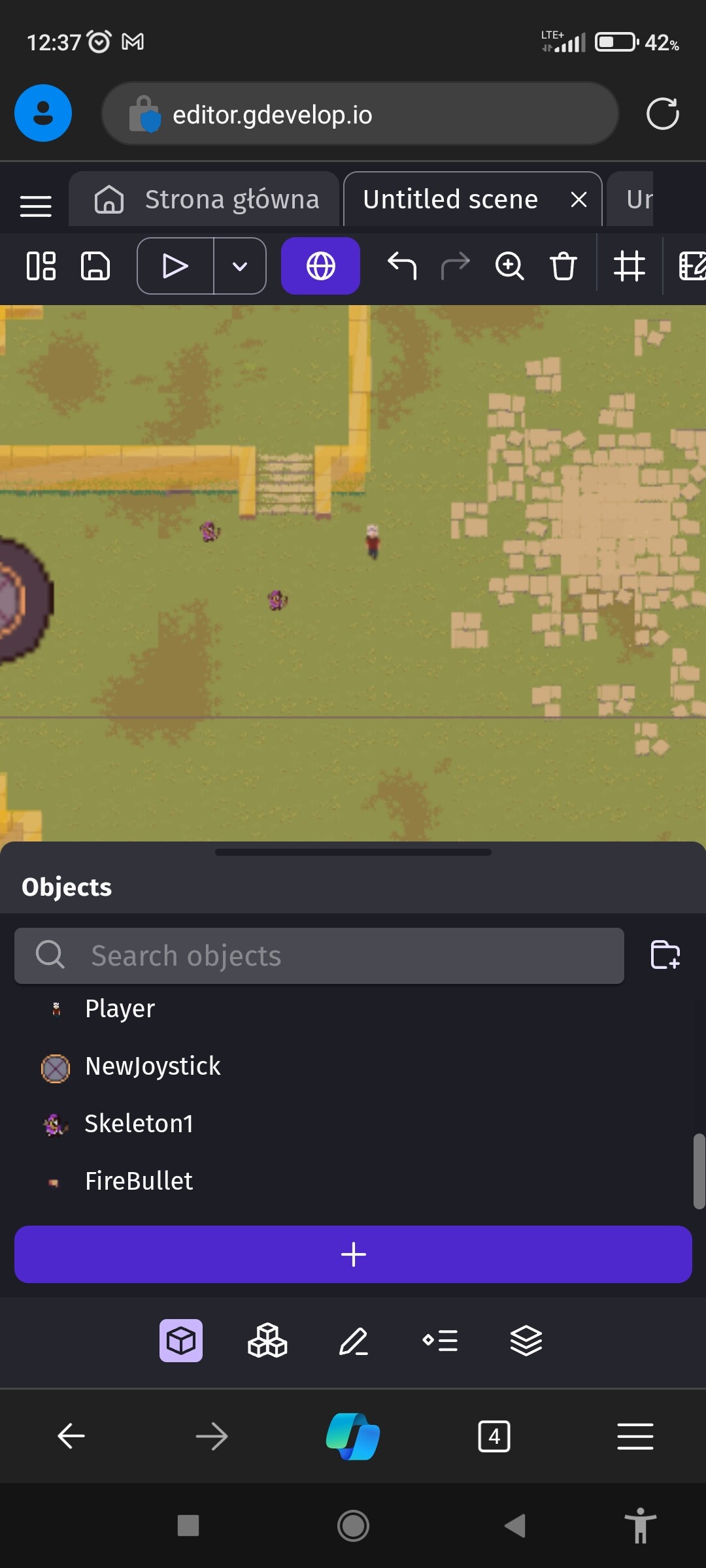Add a new folder in the objects list
Screen dimensions: 706x1568
665,955
